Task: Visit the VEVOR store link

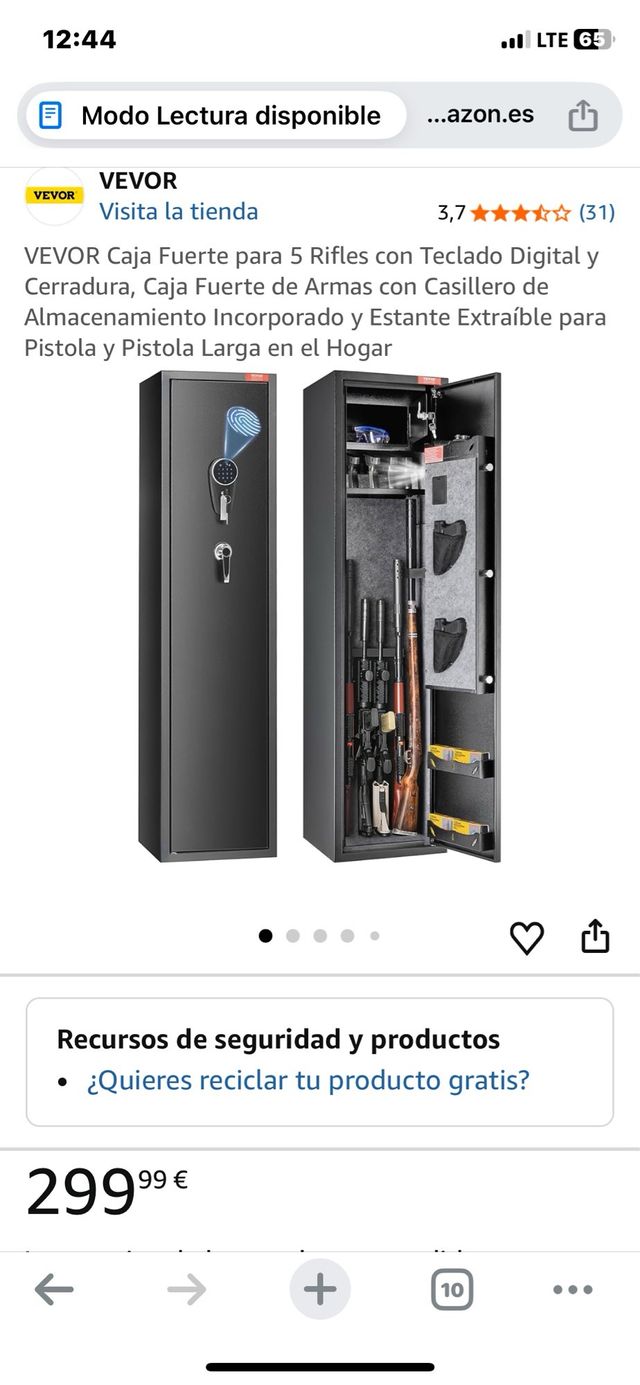Action: pyautogui.click(x=178, y=212)
